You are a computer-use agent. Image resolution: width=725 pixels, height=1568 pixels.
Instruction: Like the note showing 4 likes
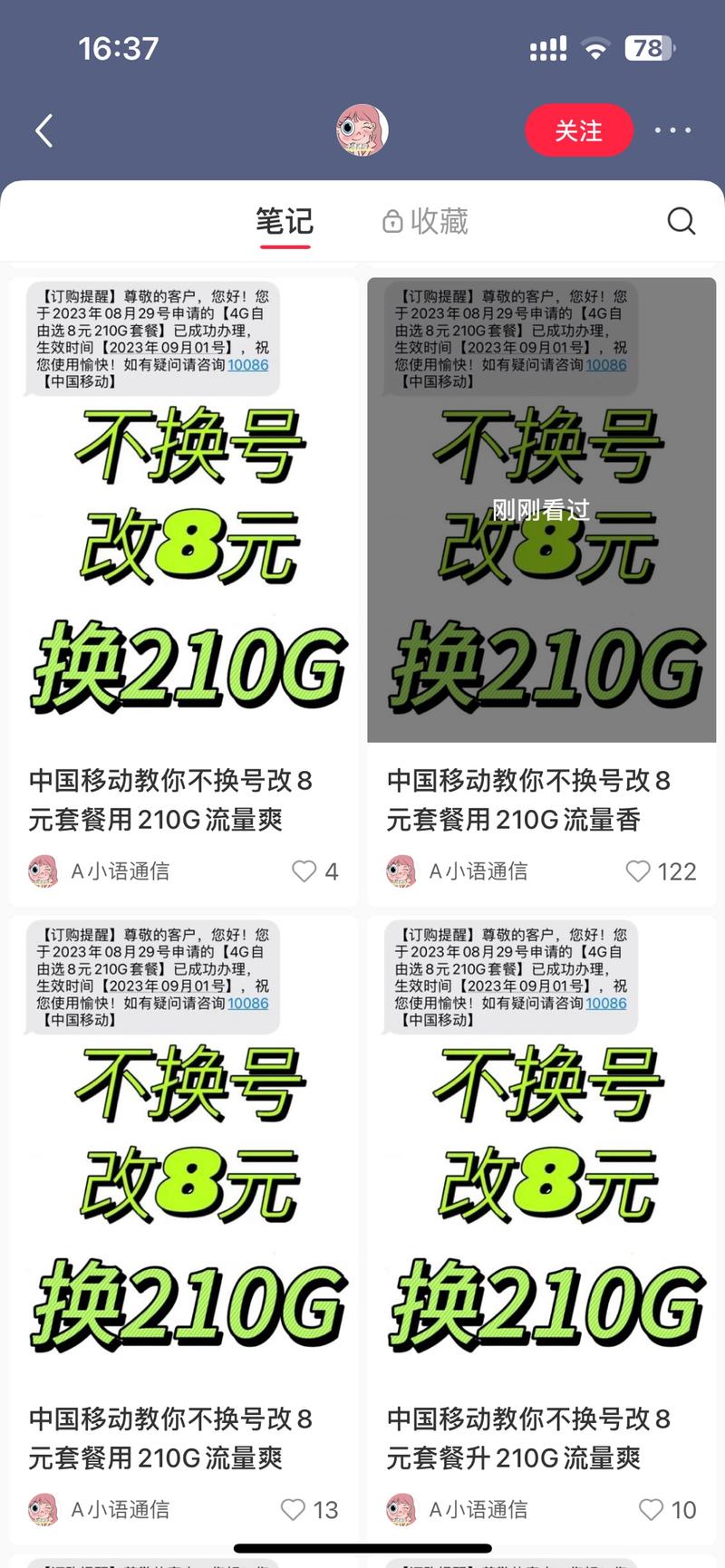304,871
